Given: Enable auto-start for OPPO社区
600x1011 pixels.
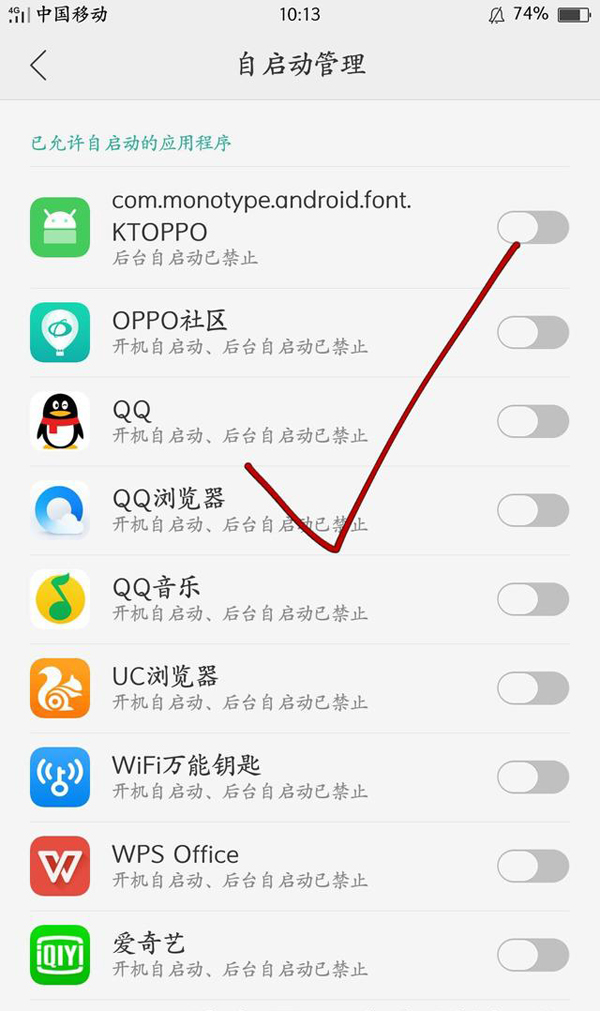Looking at the screenshot, I should [x=532, y=333].
